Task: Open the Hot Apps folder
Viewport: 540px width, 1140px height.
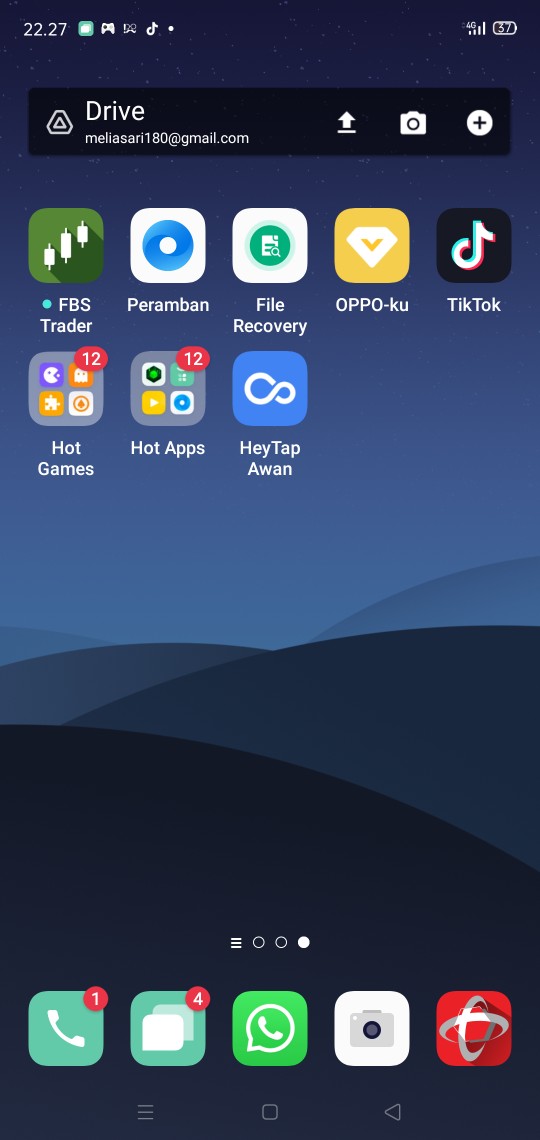Action: pos(168,388)
